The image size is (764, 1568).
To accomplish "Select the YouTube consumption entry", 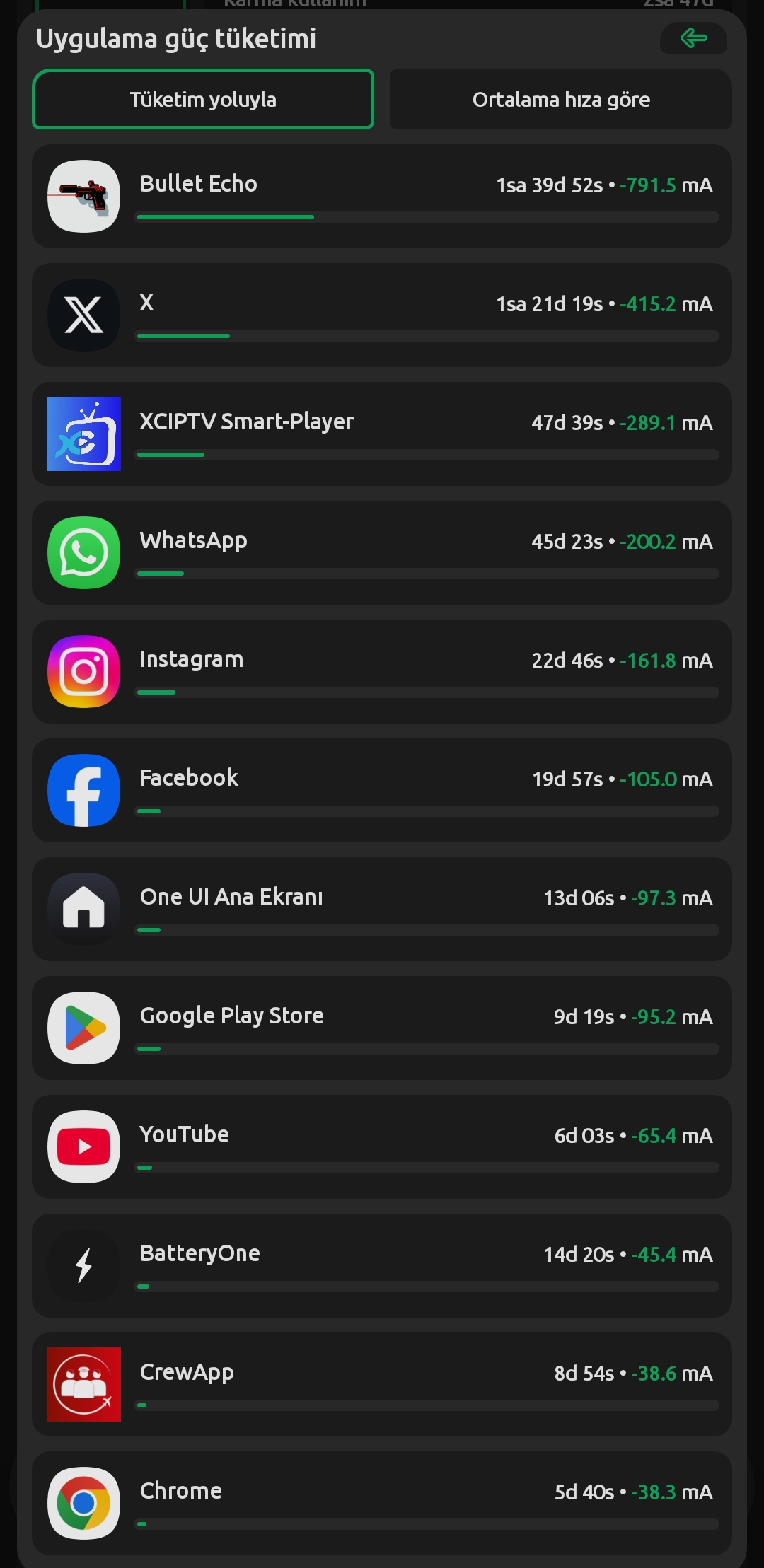I will 382,1147.
